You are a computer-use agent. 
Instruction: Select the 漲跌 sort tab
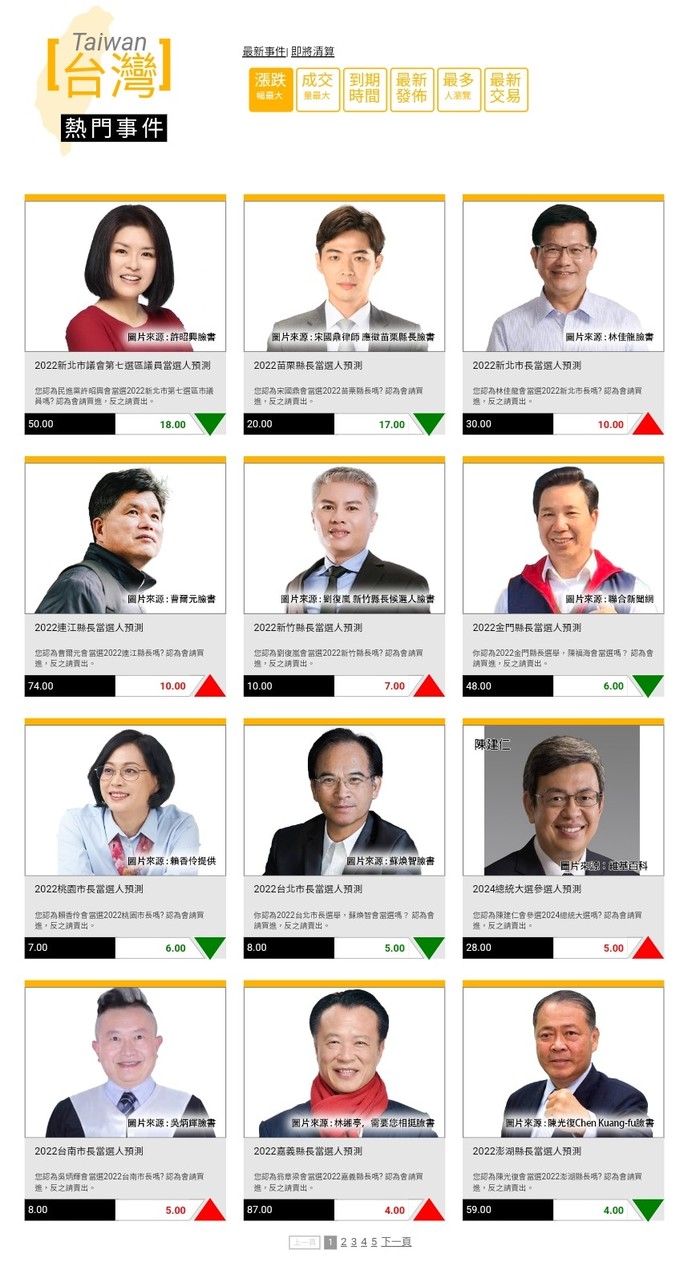[270, 89]
